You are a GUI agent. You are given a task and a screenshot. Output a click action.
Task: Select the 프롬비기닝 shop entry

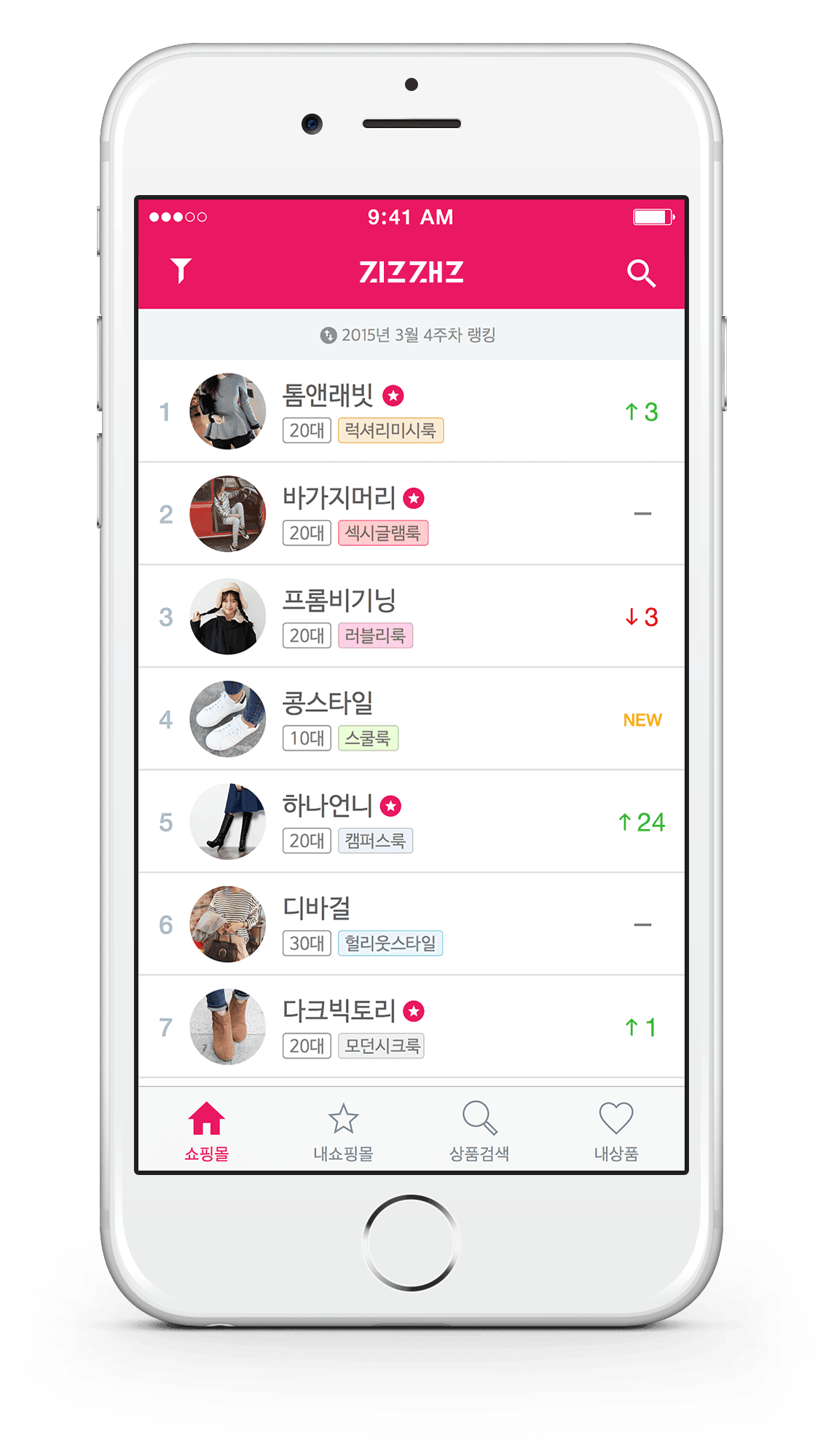[339, 601]
